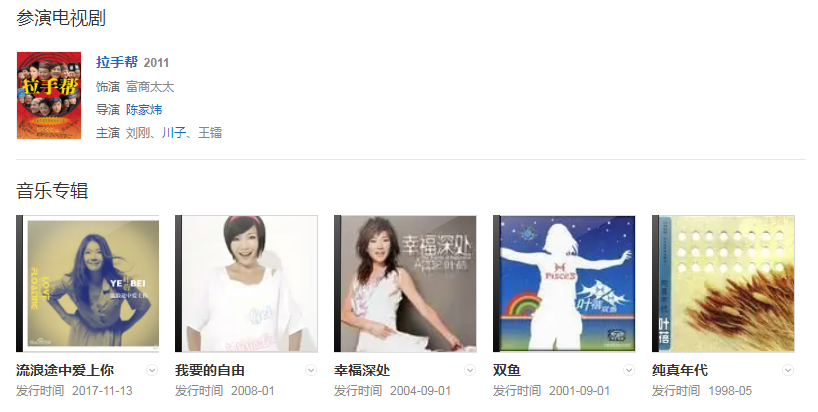Expand details for 我要的自由
This screenshot has width=818, height=412.
[312, 370]
